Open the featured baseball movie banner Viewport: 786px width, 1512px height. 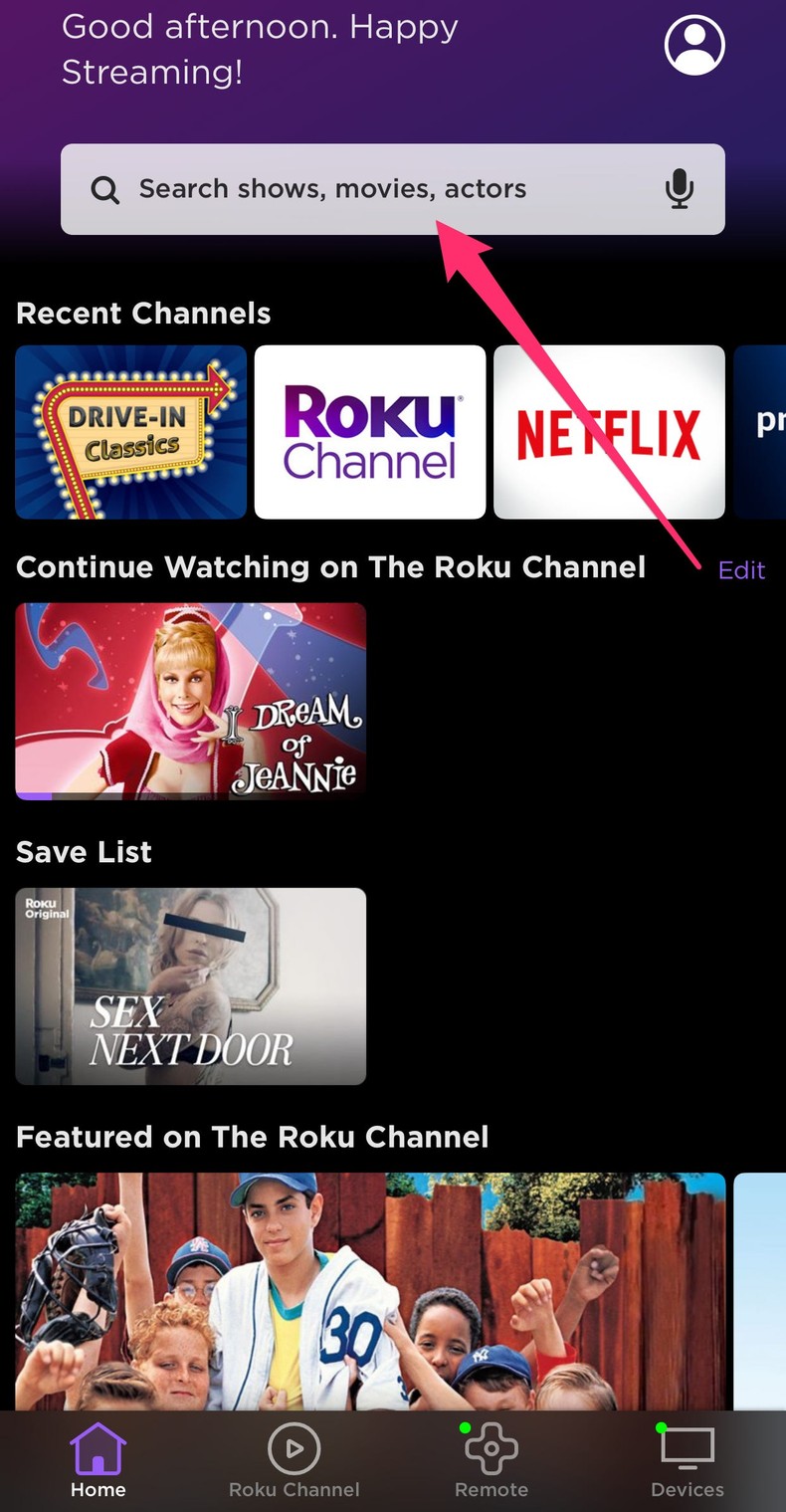tap(370, 1291)
